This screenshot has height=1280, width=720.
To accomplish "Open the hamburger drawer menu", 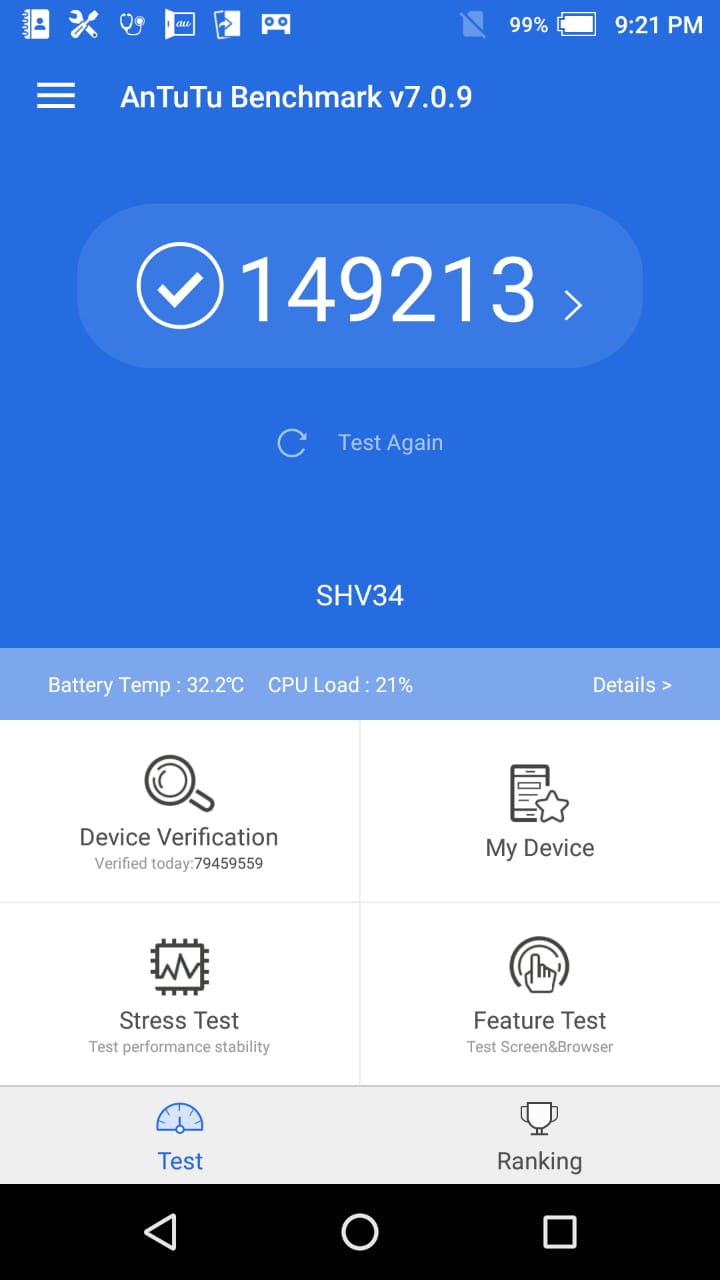I will pyautogui.click(x=56, y=96).
